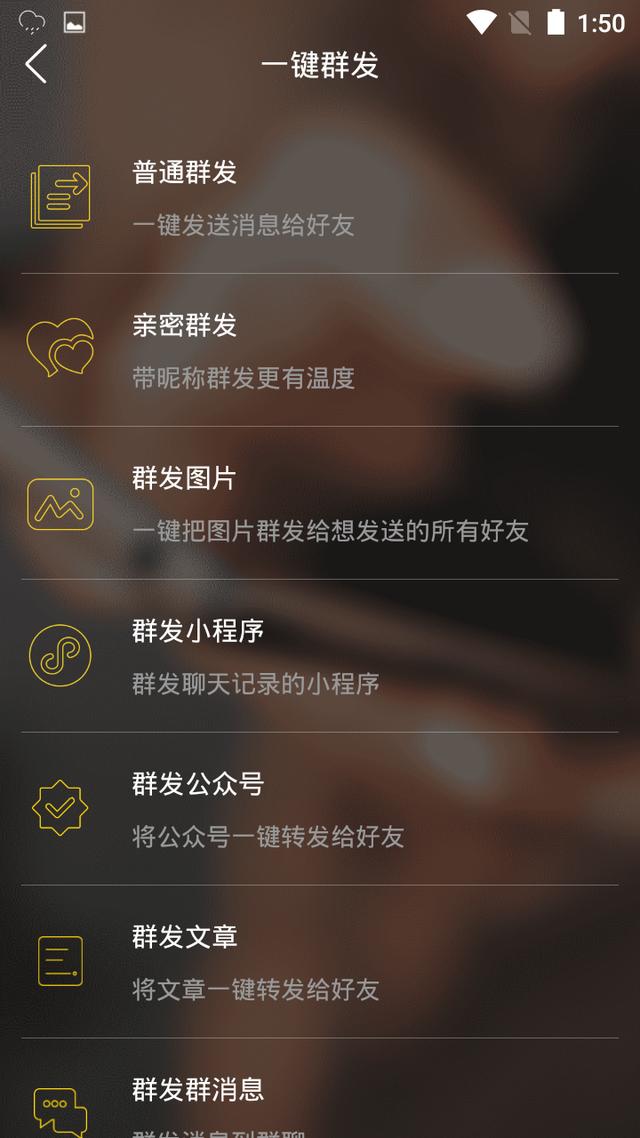The height and width of the screenshot is (1138, 640).
Task: Select 群发文章 to forward articles
Action: pyautogui.click(x=320, y=962)
